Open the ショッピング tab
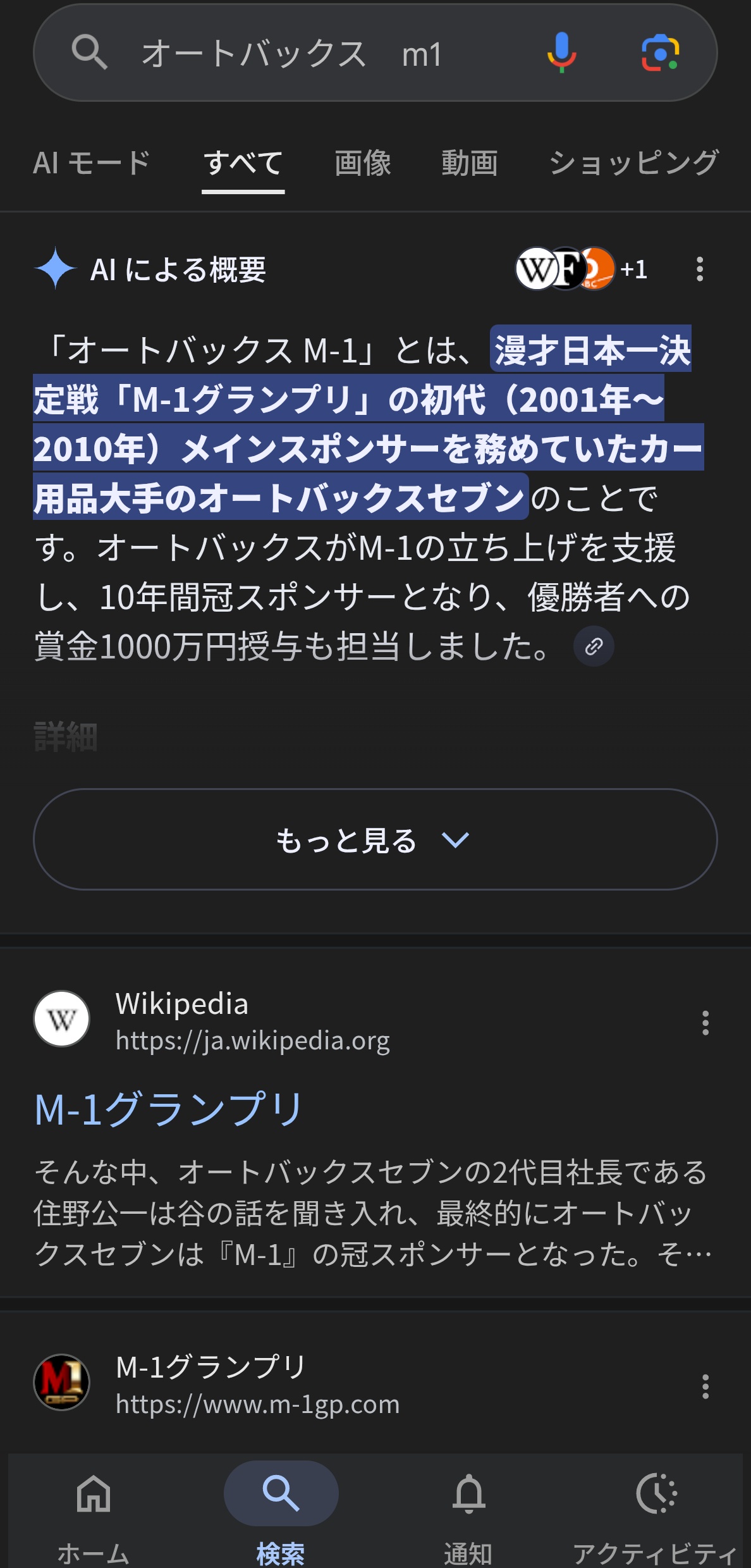751x1568 pixels. (633, 163)
